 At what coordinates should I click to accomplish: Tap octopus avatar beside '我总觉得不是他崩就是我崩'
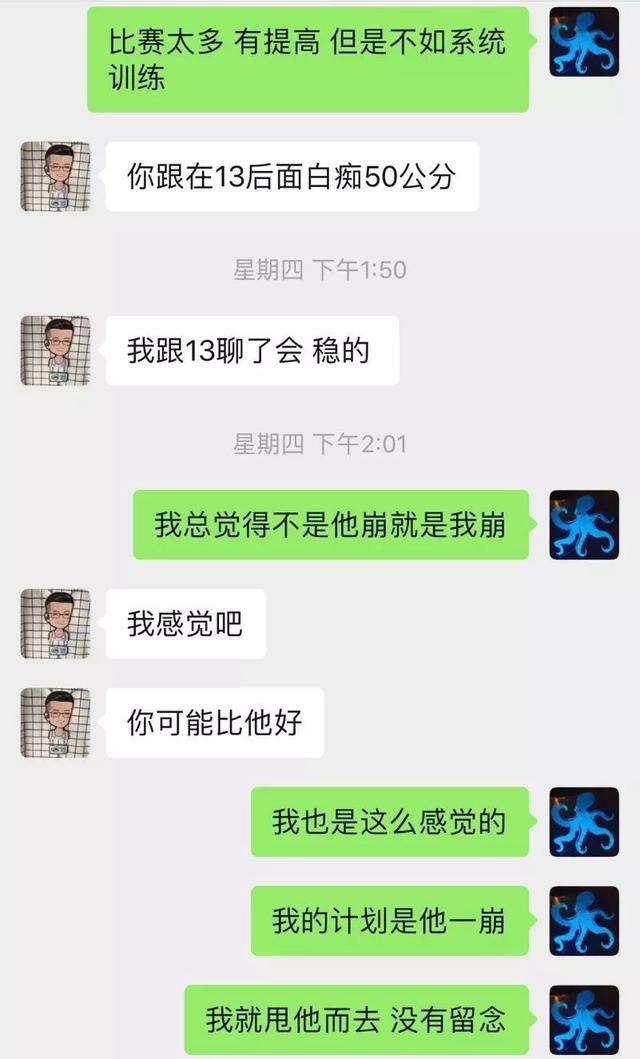click(584, 525)
